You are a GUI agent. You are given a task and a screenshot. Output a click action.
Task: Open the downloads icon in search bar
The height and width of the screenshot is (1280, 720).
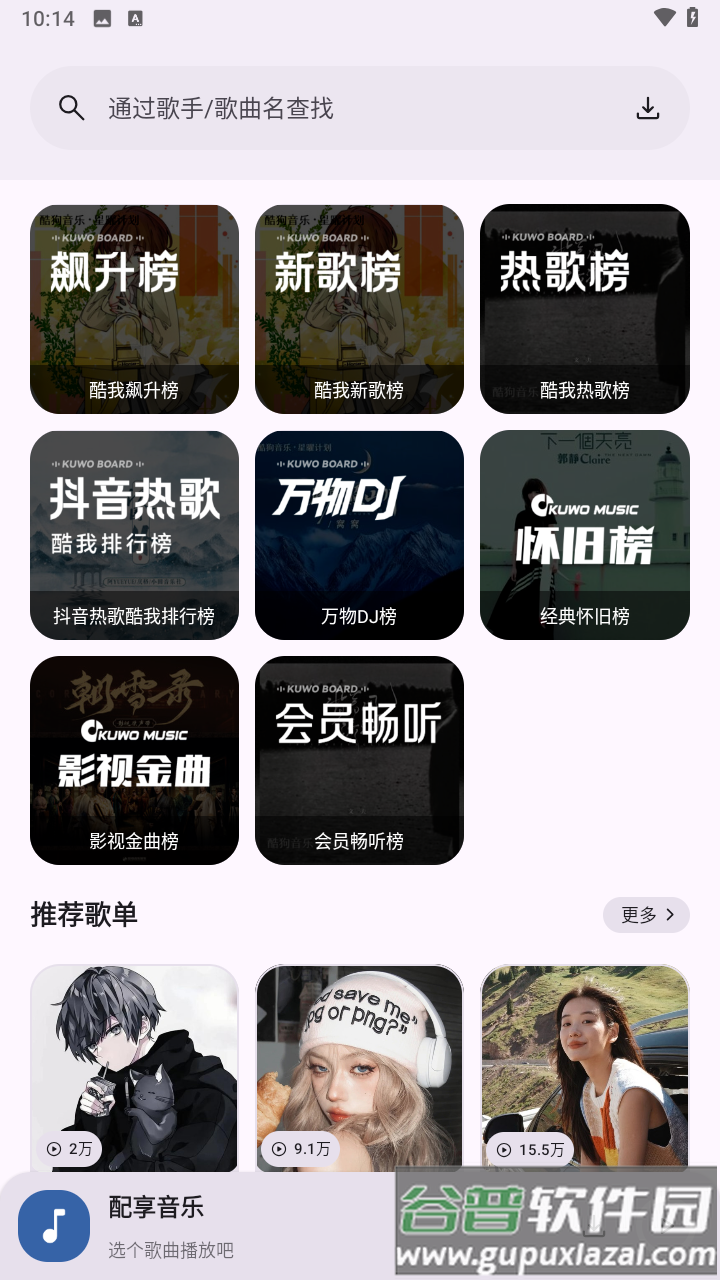648,108
